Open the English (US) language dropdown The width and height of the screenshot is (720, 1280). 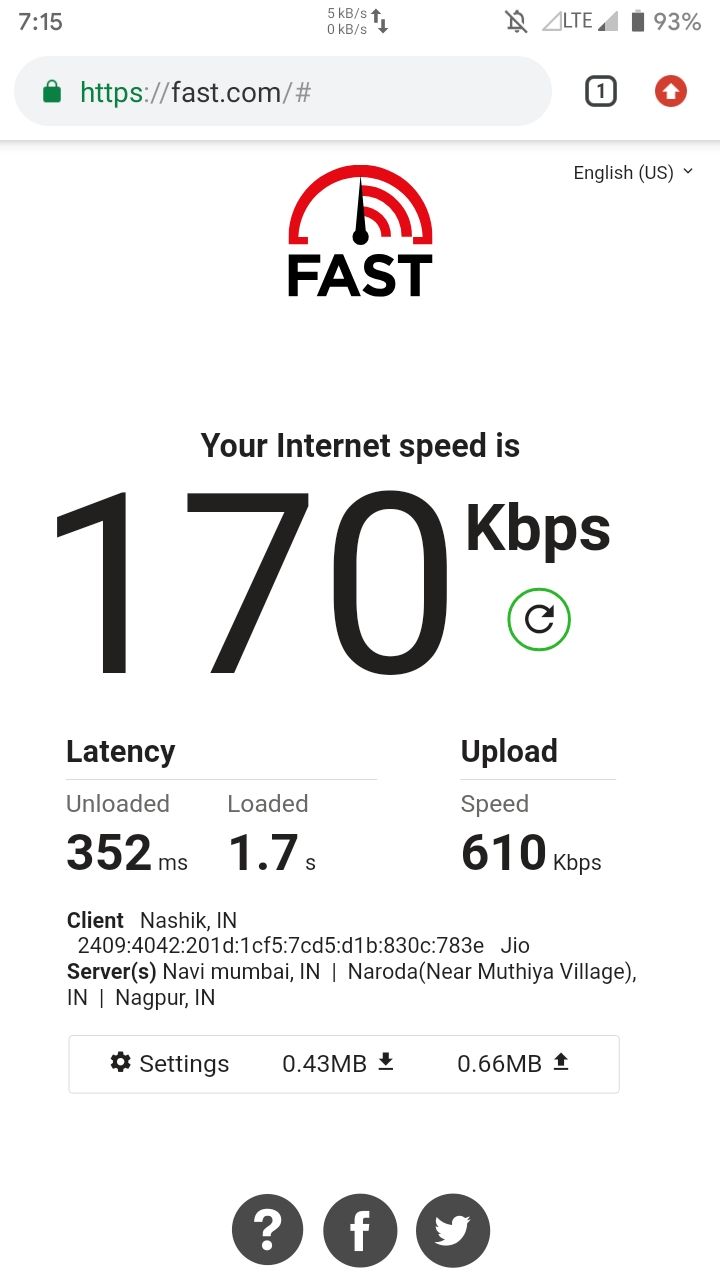pyautogui.click(x=633, y=173)
